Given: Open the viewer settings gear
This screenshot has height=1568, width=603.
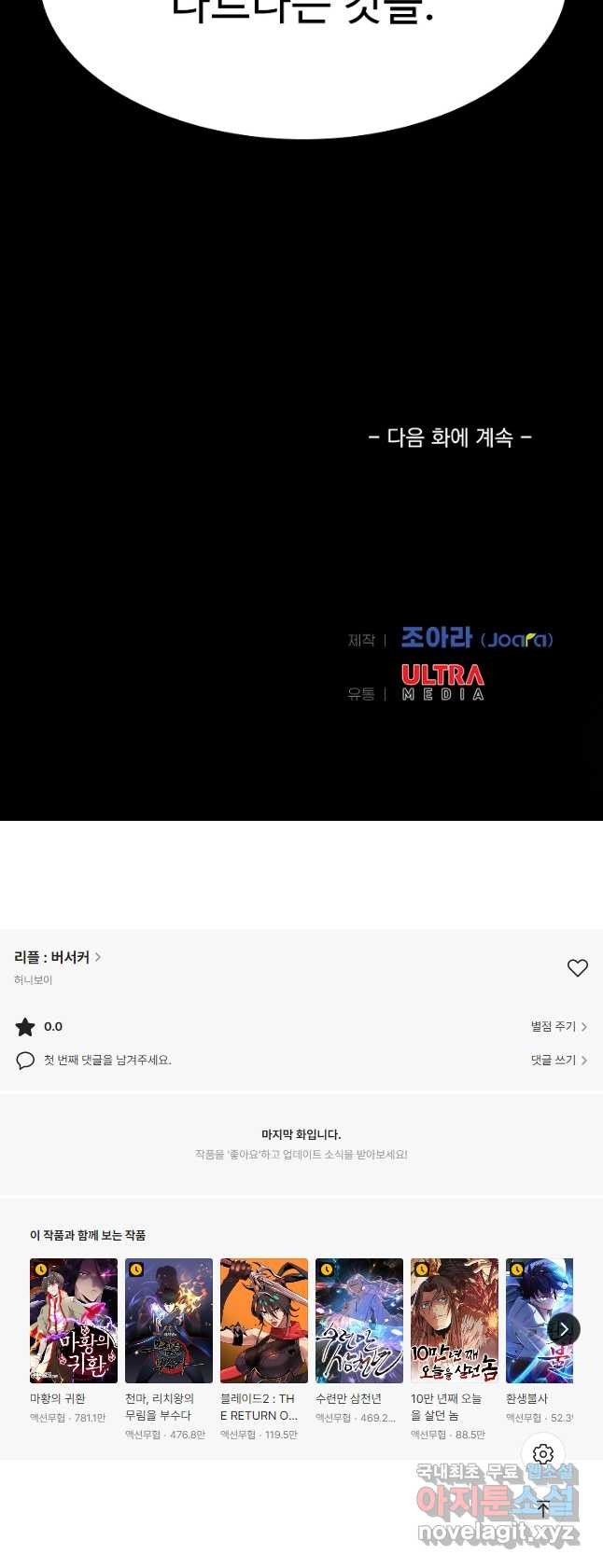Looking at the screenshot, I should click(543, 1454).
